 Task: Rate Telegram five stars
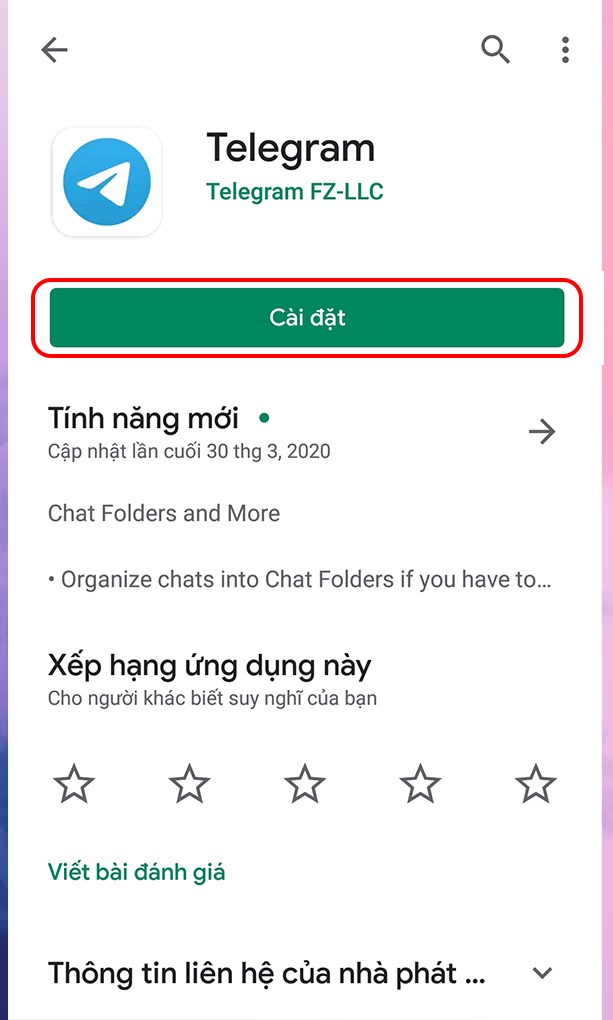[x=536, y=784]
